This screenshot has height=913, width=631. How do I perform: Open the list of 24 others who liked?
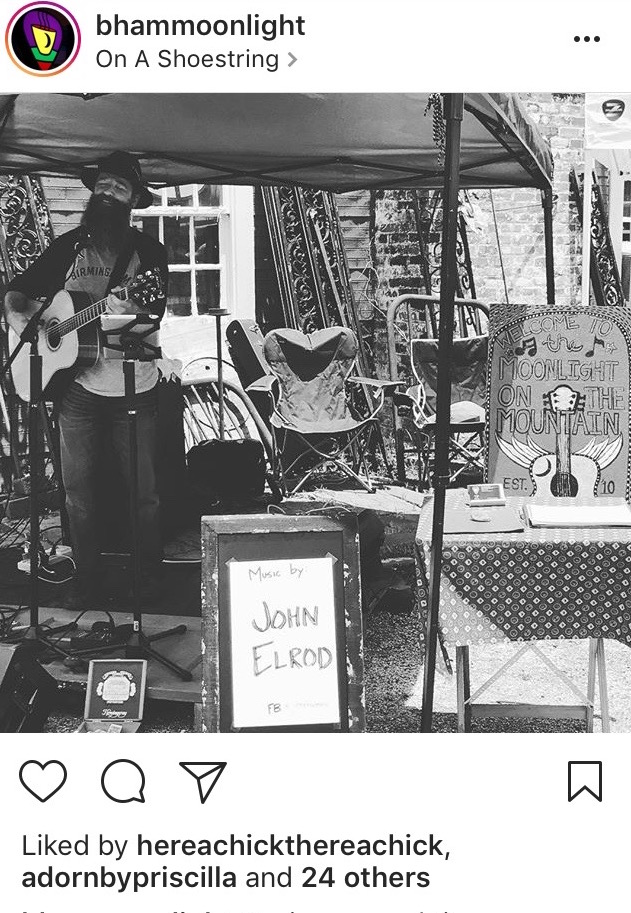(366, 878)
